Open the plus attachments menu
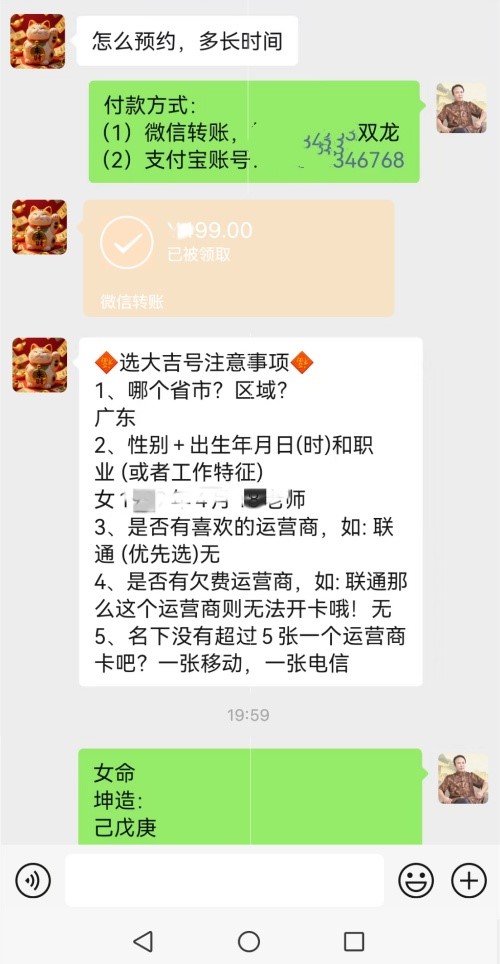Screen dimensions: 500x964 (x=469, y=880)
